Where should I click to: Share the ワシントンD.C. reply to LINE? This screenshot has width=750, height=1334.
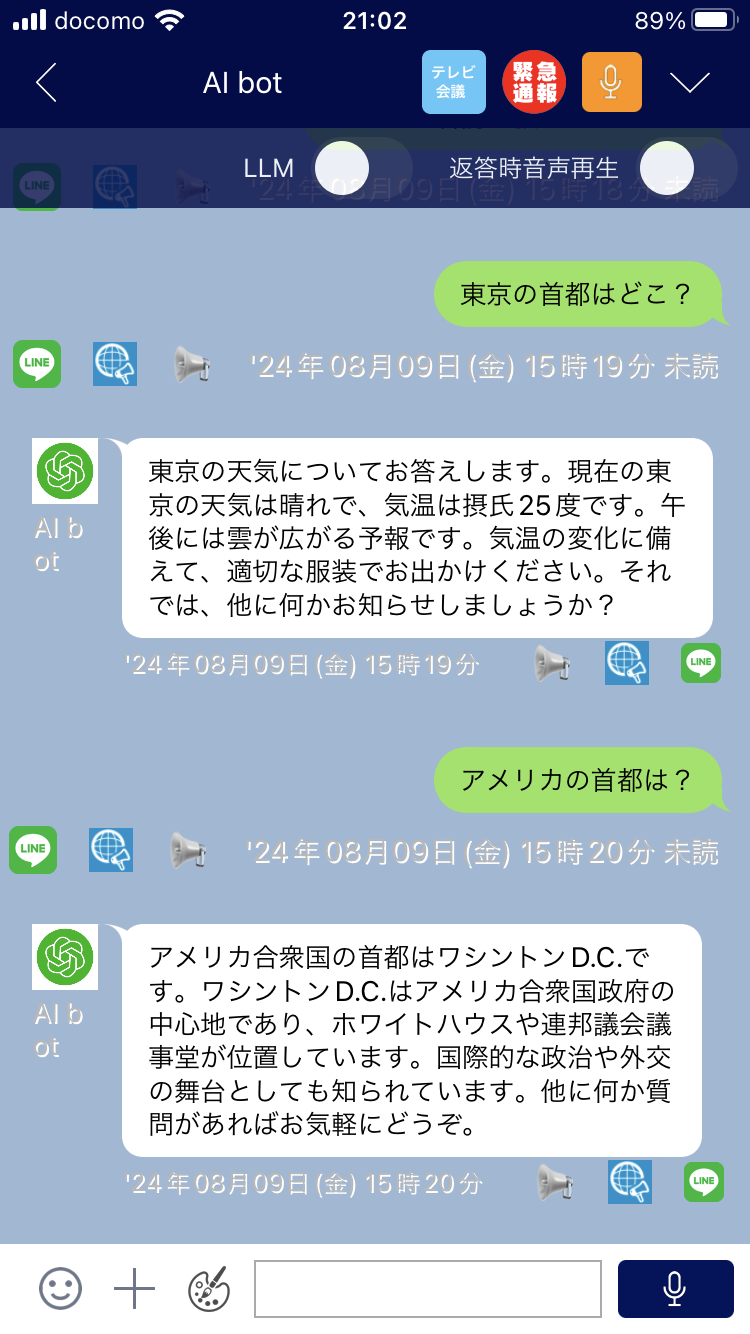click(x=704, y=1182)
